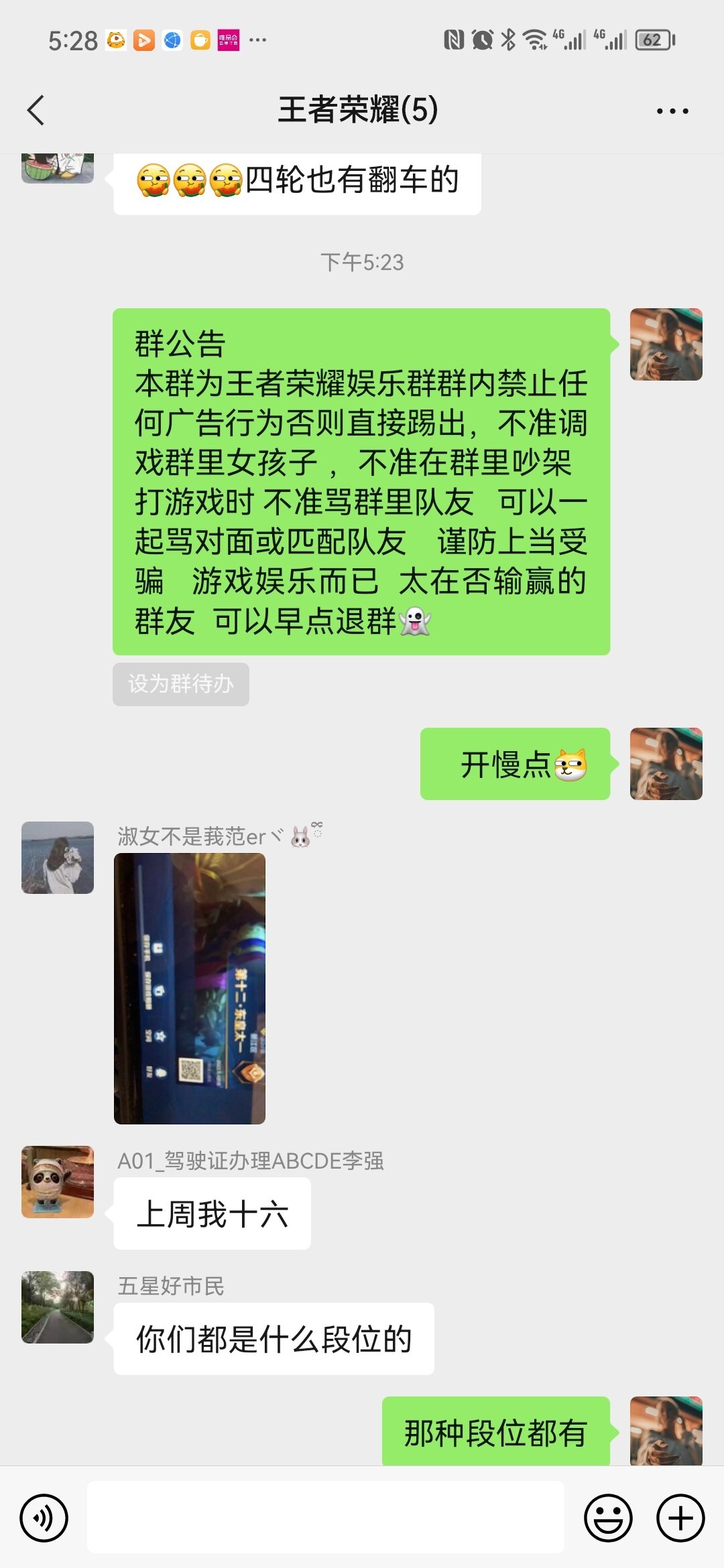Screen dimensions: 724x1568
Task: Open the image sent by 淑女不是莪范er
Action: [x=190, y=988]
